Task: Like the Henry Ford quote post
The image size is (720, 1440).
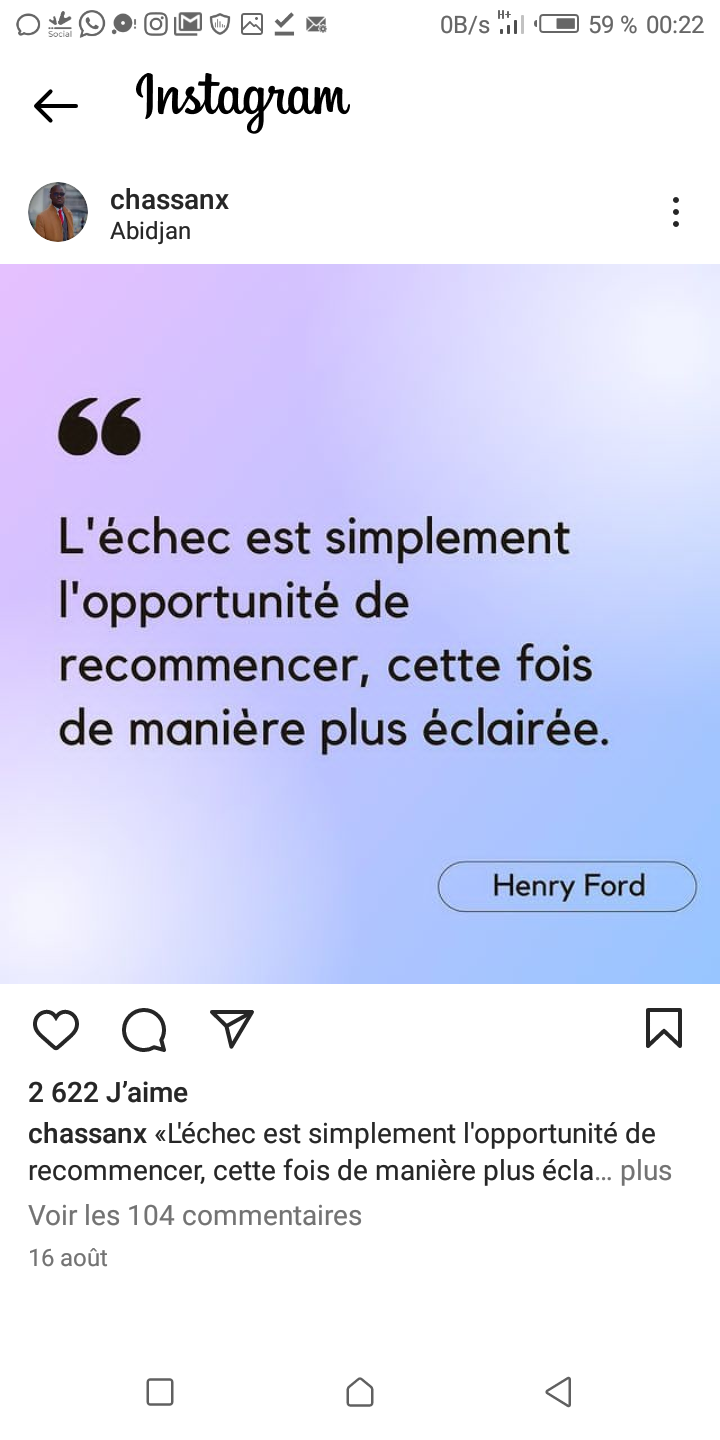Action: 56,1029
